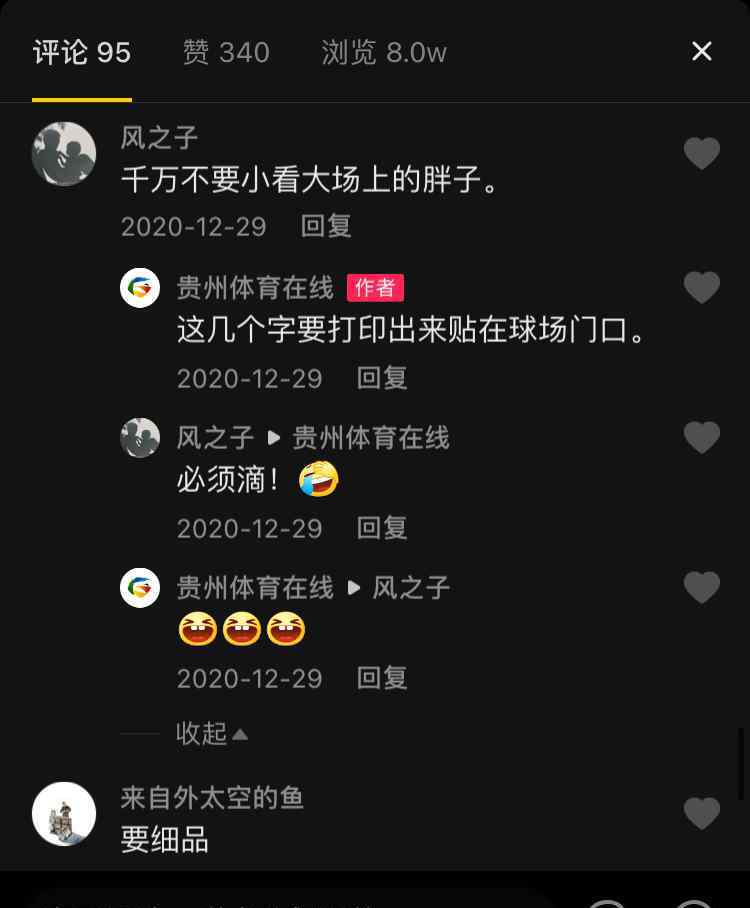The image size is (750, 908).
Task: Open 风之子's avatar on the top comment
Action: (x=64, y=154)
